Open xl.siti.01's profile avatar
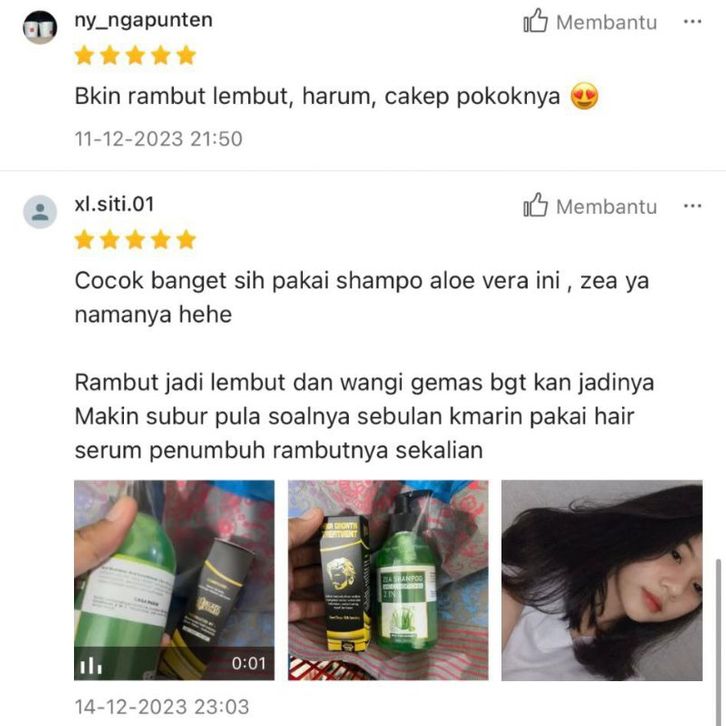The image size is (726, 726). click(40, 212)
